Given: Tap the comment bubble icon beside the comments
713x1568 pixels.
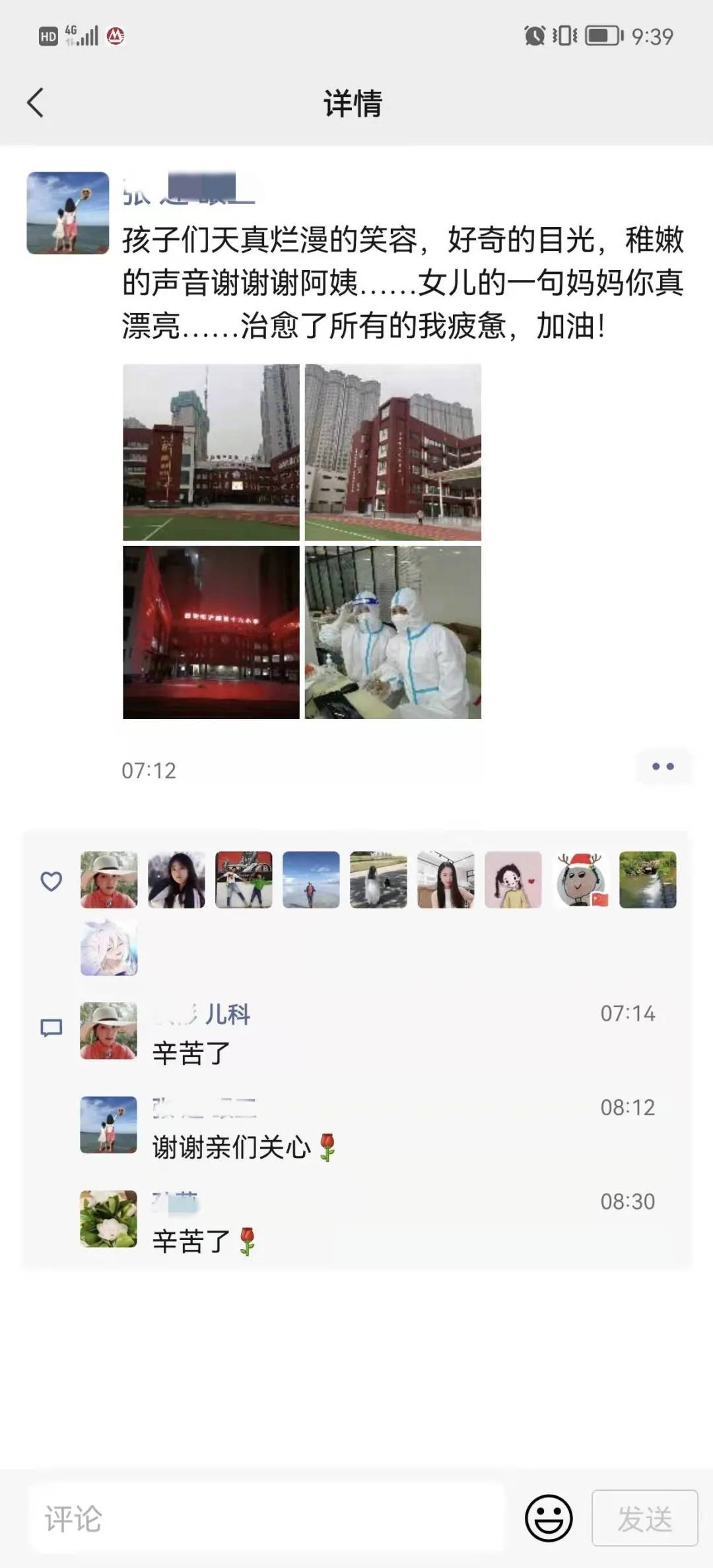Looking at the screenshot, I should point(51,1028).
